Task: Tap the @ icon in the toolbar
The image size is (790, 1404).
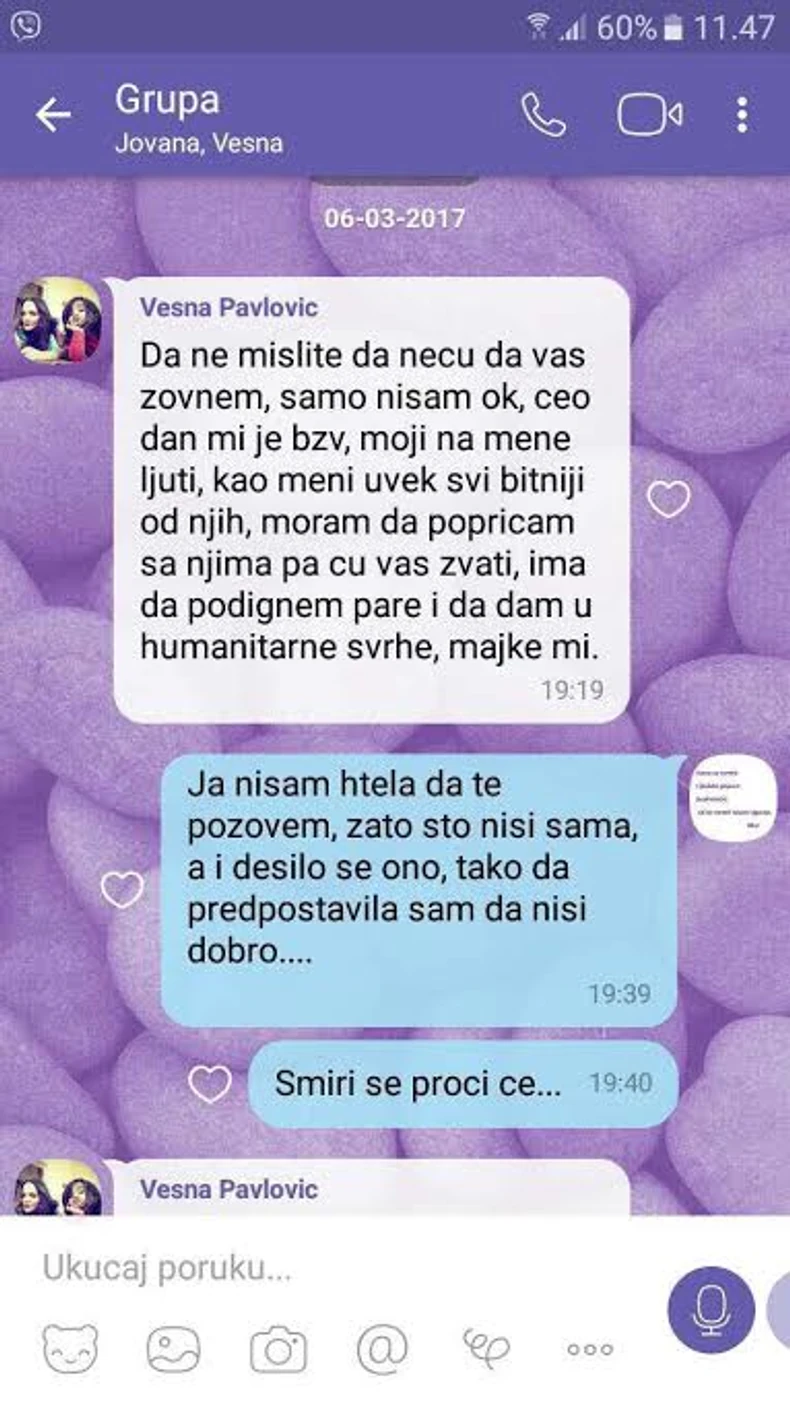Action: [x=382, y=1350]
